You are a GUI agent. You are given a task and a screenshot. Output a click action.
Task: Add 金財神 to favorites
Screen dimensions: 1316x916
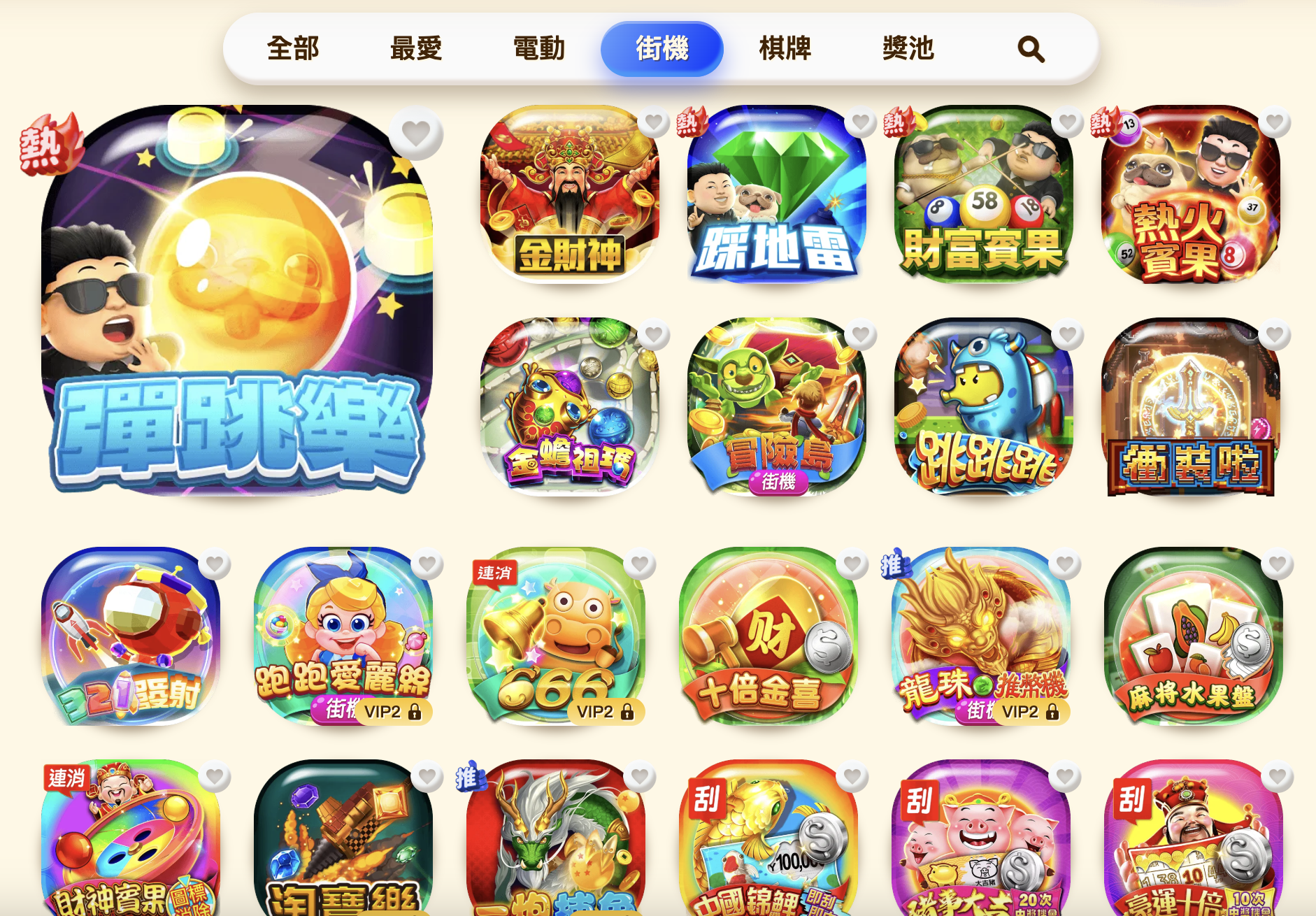click(x=654, y=122)
